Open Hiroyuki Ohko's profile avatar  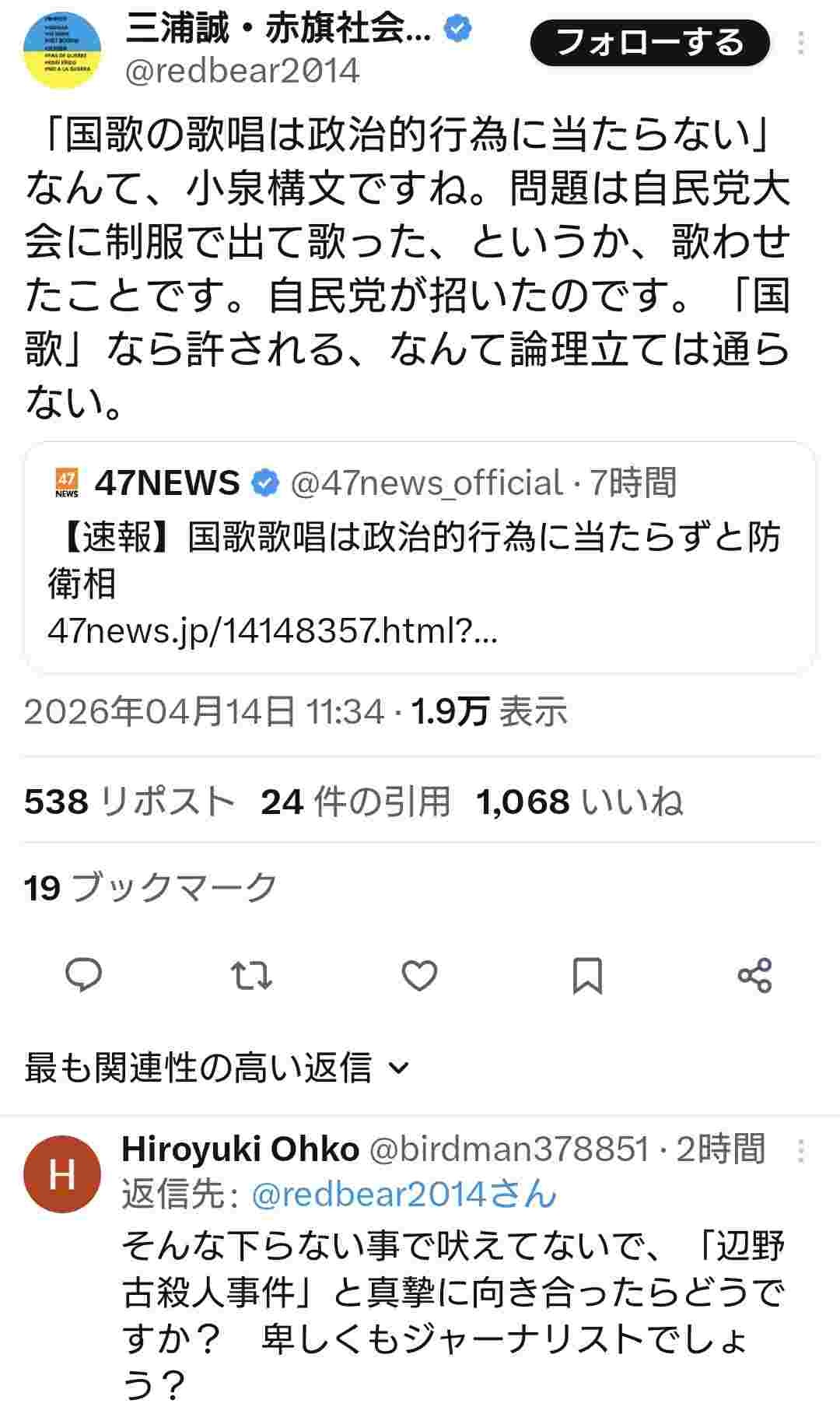click(62, 1173)
